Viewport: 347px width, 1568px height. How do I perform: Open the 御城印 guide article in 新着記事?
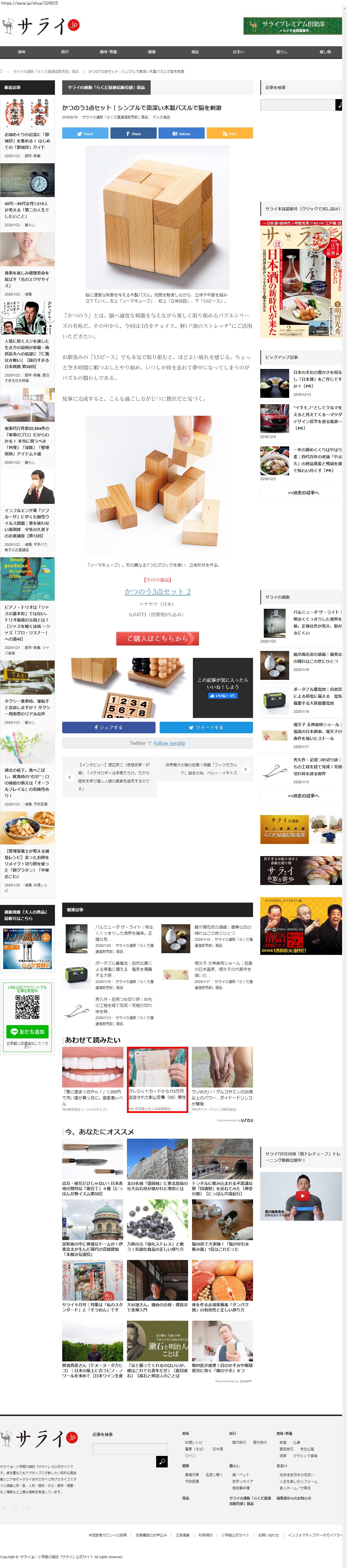[x=27, y=141]
